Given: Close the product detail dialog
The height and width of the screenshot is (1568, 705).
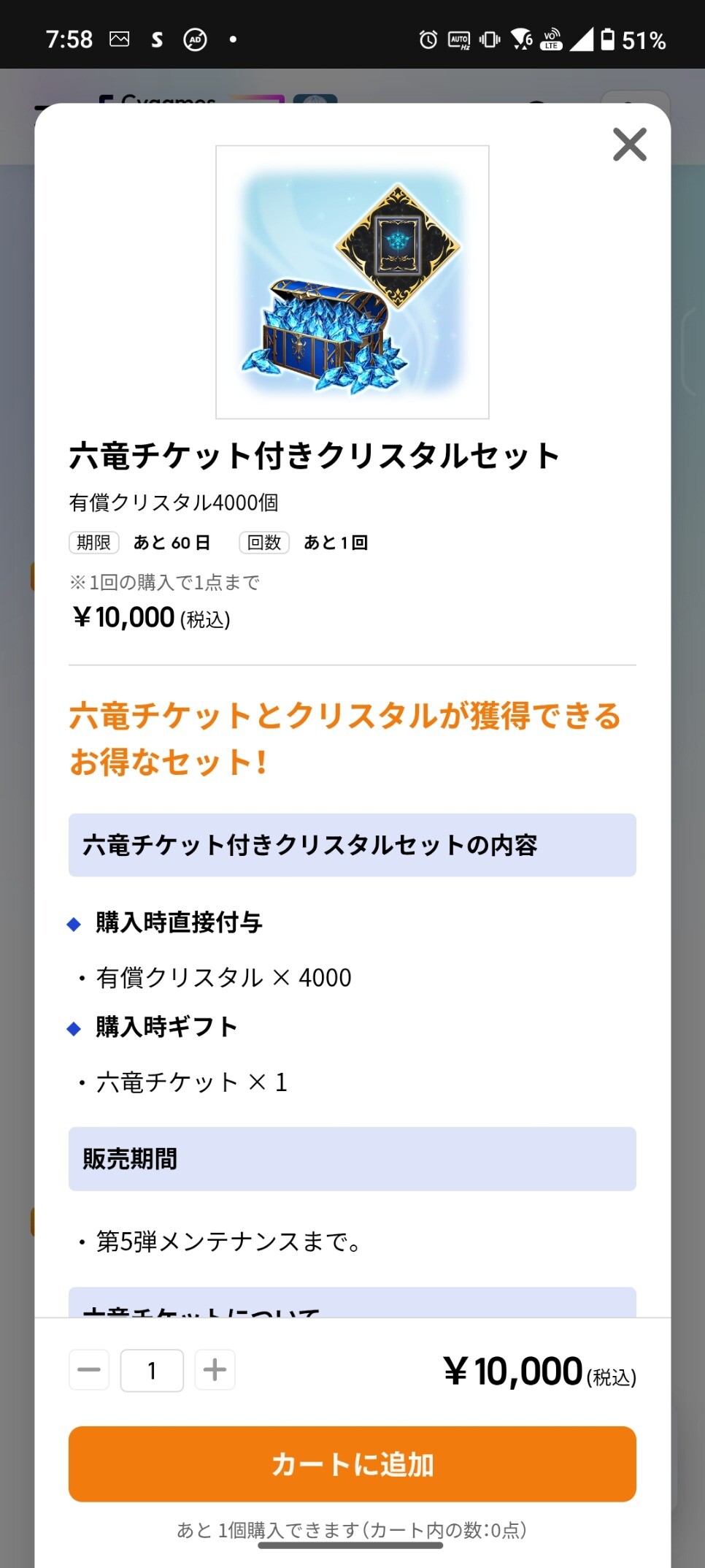Looking at the screenshot, I should 629,145.
